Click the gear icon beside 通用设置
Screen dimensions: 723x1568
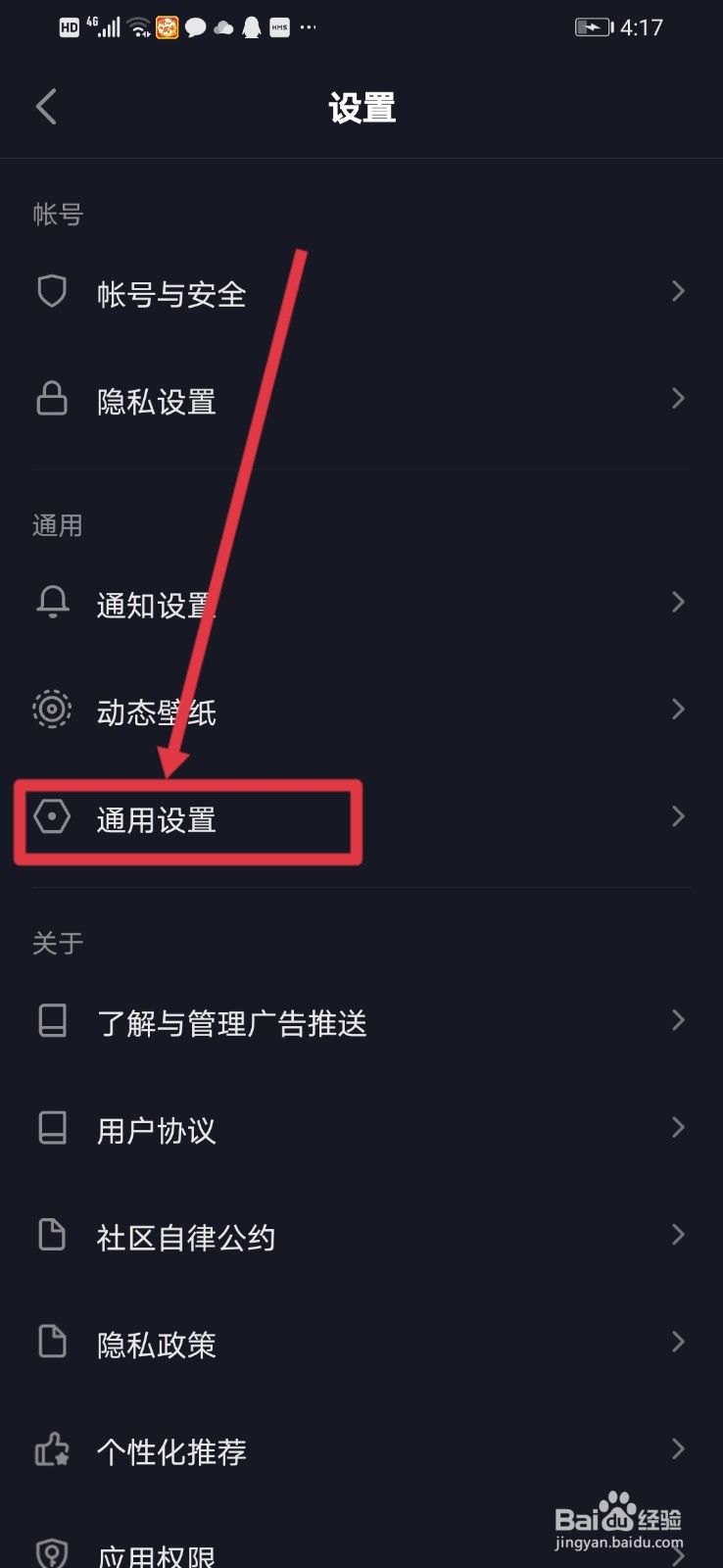(52, 816)
